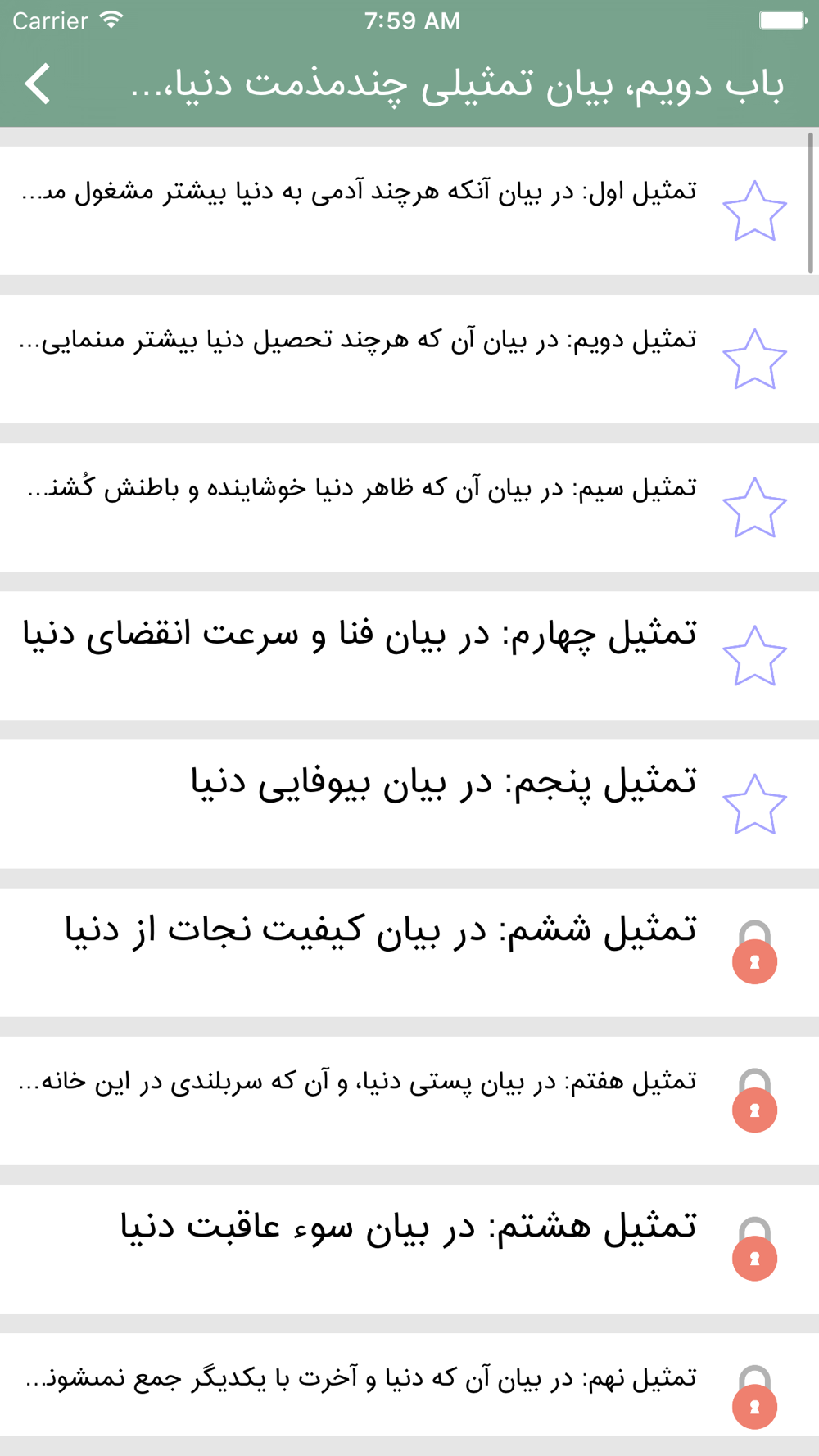Screen dimensions: 819x1456
Task: Open تمثیل چهارم: در بیان فنا
Action: tap(409, 655)
